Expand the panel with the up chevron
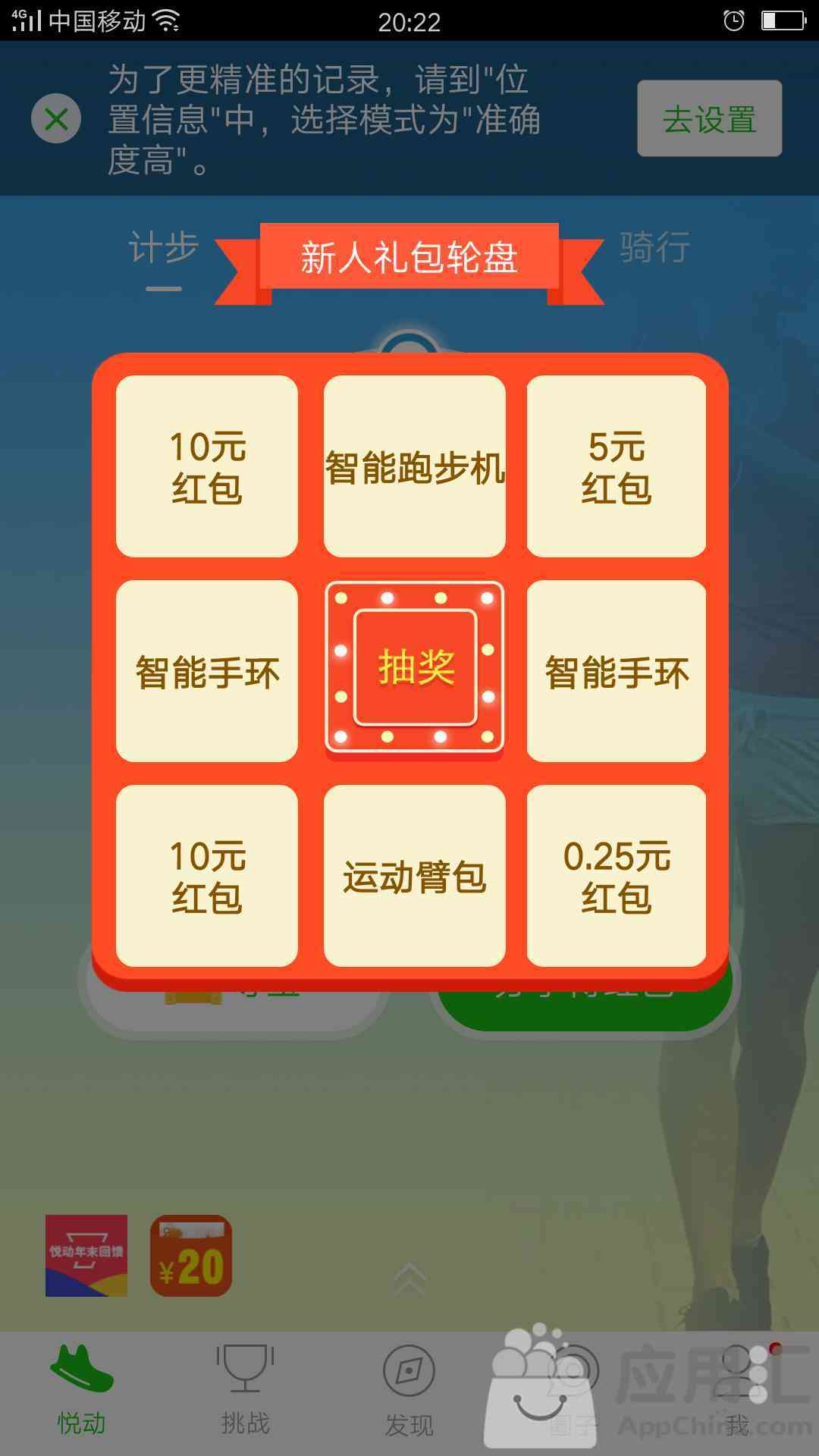This screenshot has height=1456, width=819. pyautogui.click(x=409, y=1279)
